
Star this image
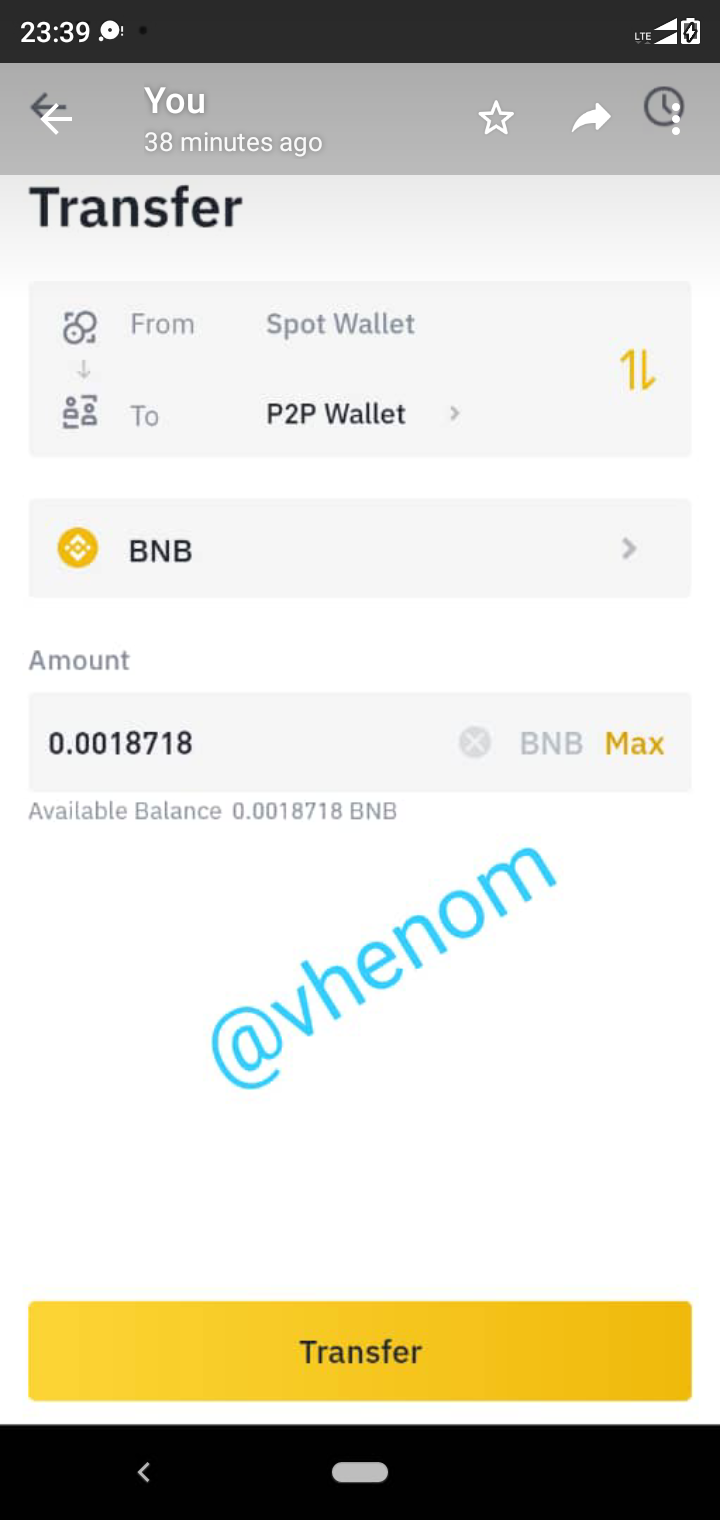pos(495,119)
